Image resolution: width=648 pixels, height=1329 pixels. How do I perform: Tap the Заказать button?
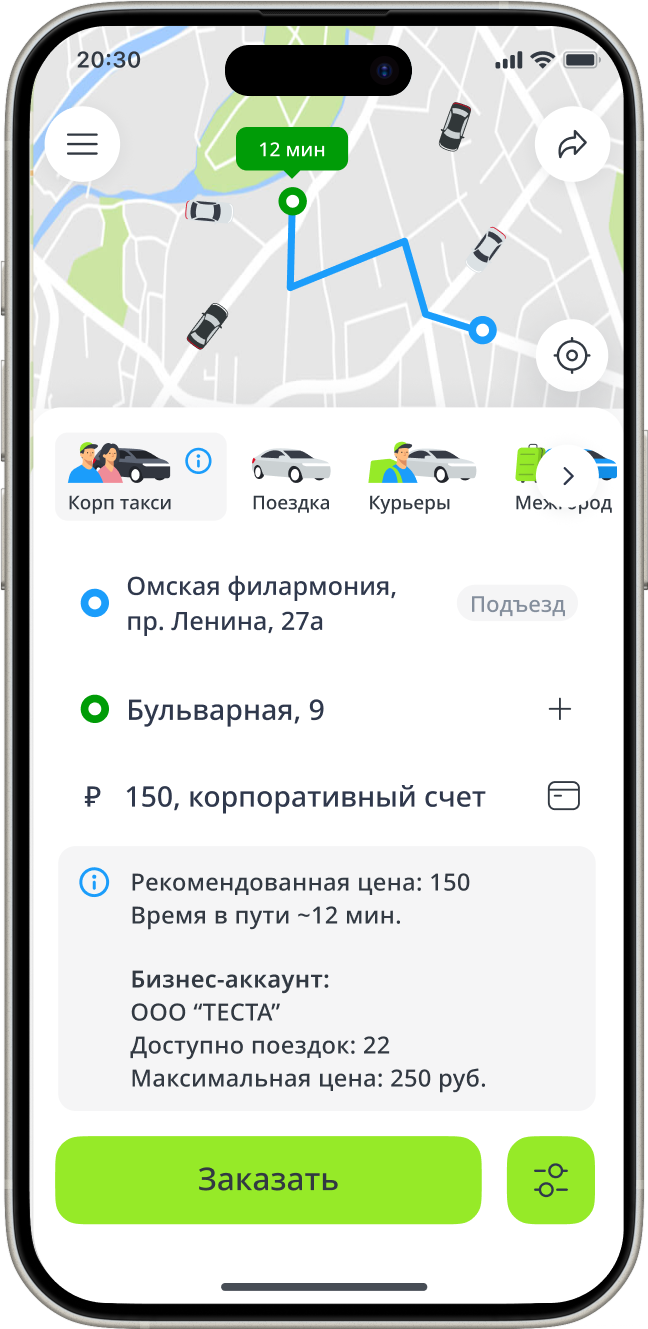point(268,1180)
